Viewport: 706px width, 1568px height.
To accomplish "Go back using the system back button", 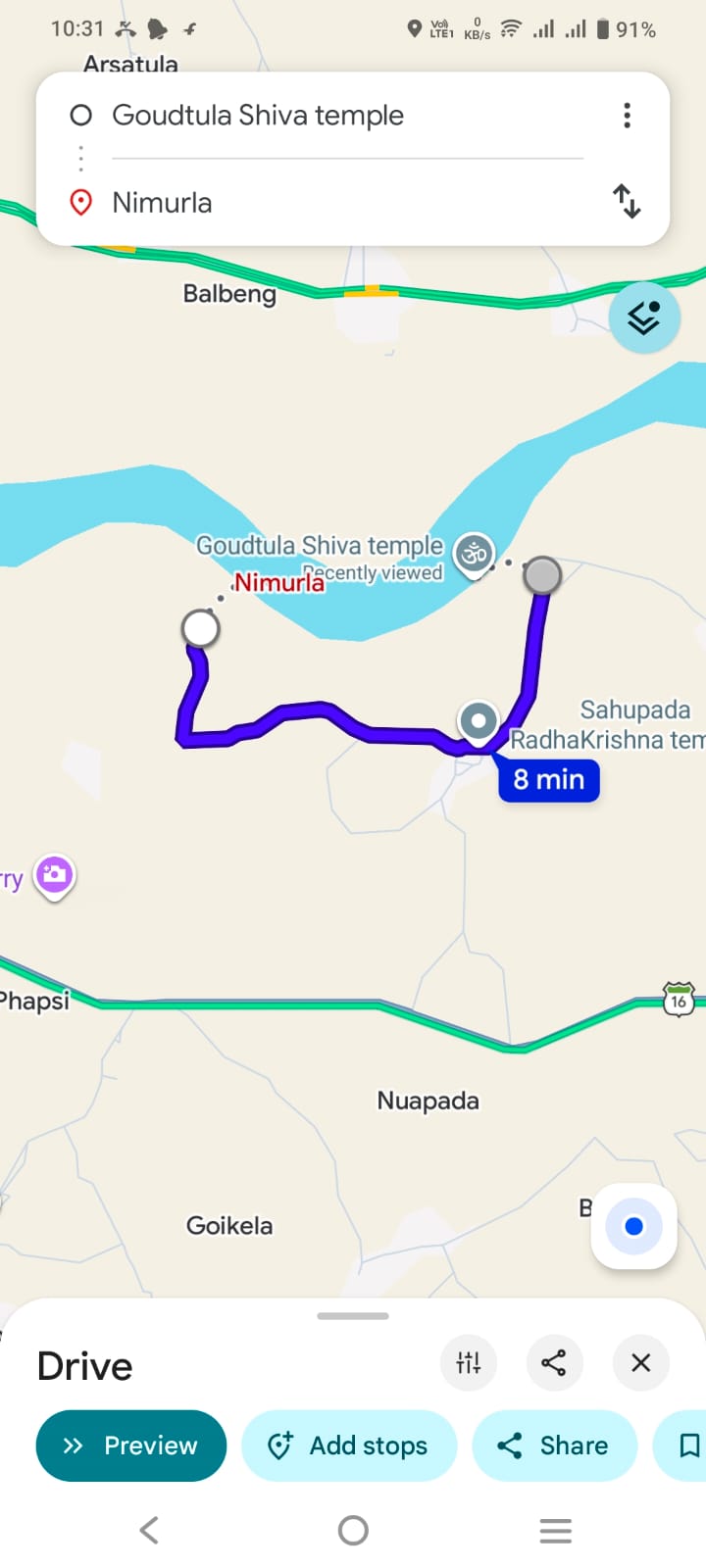I will click(x=149, y=1530).
